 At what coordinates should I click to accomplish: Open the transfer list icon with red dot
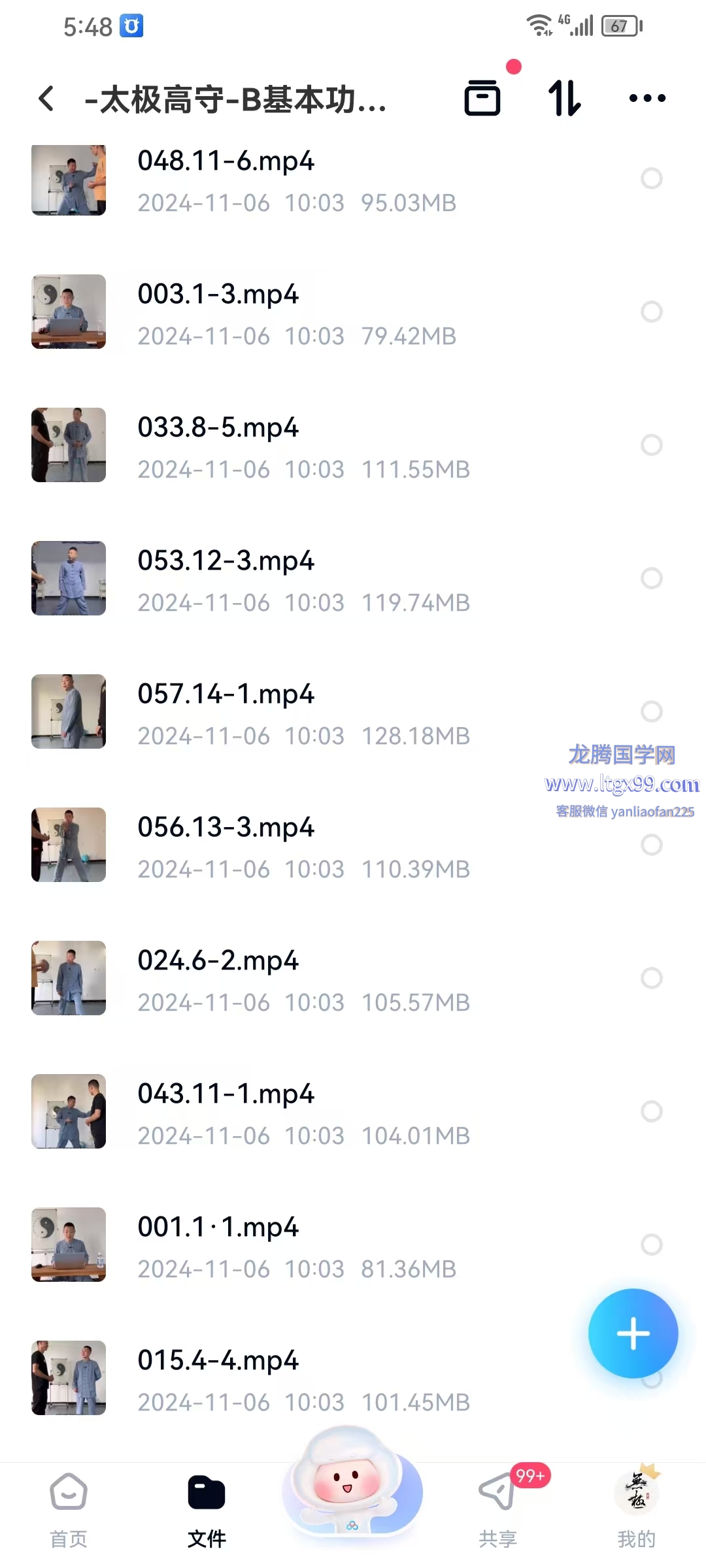pyautogui.click(x=482, y=99)
